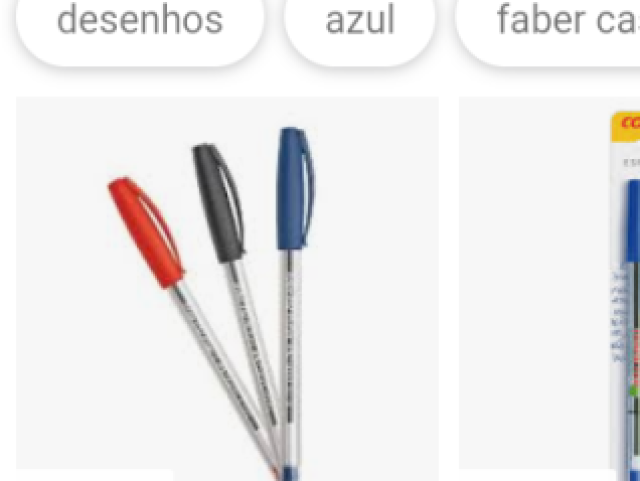The height and width of the screenshot is (481, 640).
Task: Open the image of three capped pens
Action: [x=227, y=288]
